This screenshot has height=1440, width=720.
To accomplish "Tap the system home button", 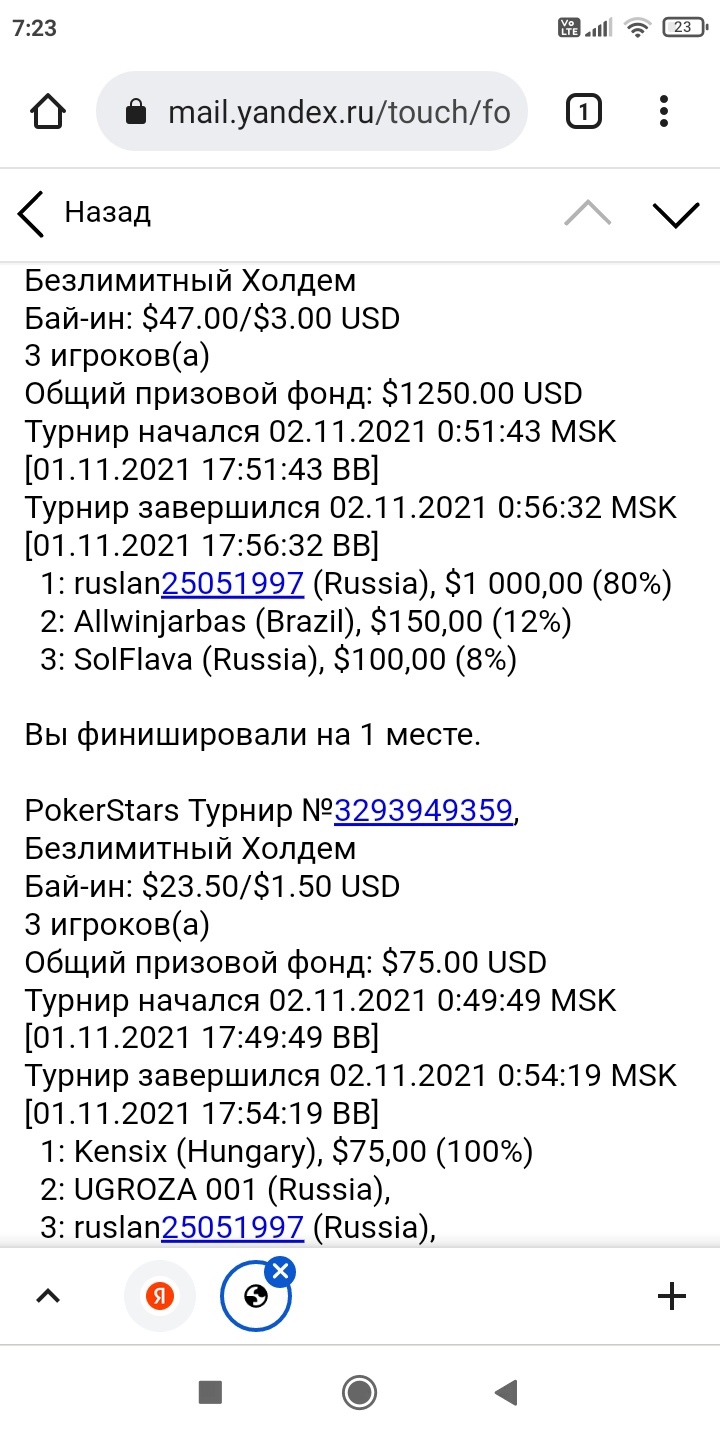I will pyautogui.click(x=359, y=1391).
